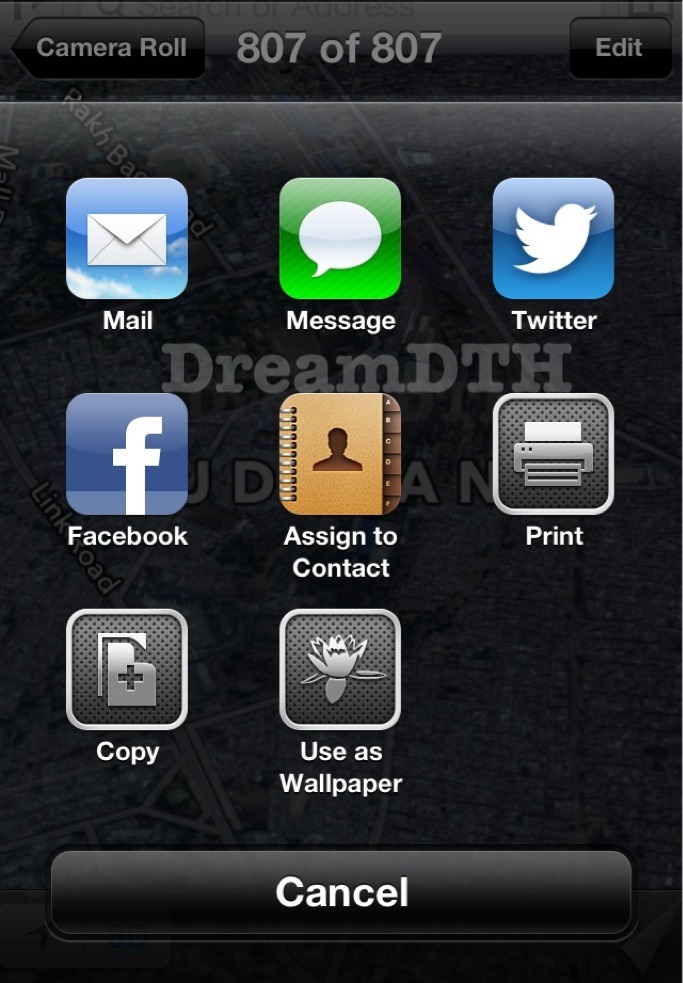Tap the Edit button
This screenshot has height=983, width=683.
pos(619,47)
